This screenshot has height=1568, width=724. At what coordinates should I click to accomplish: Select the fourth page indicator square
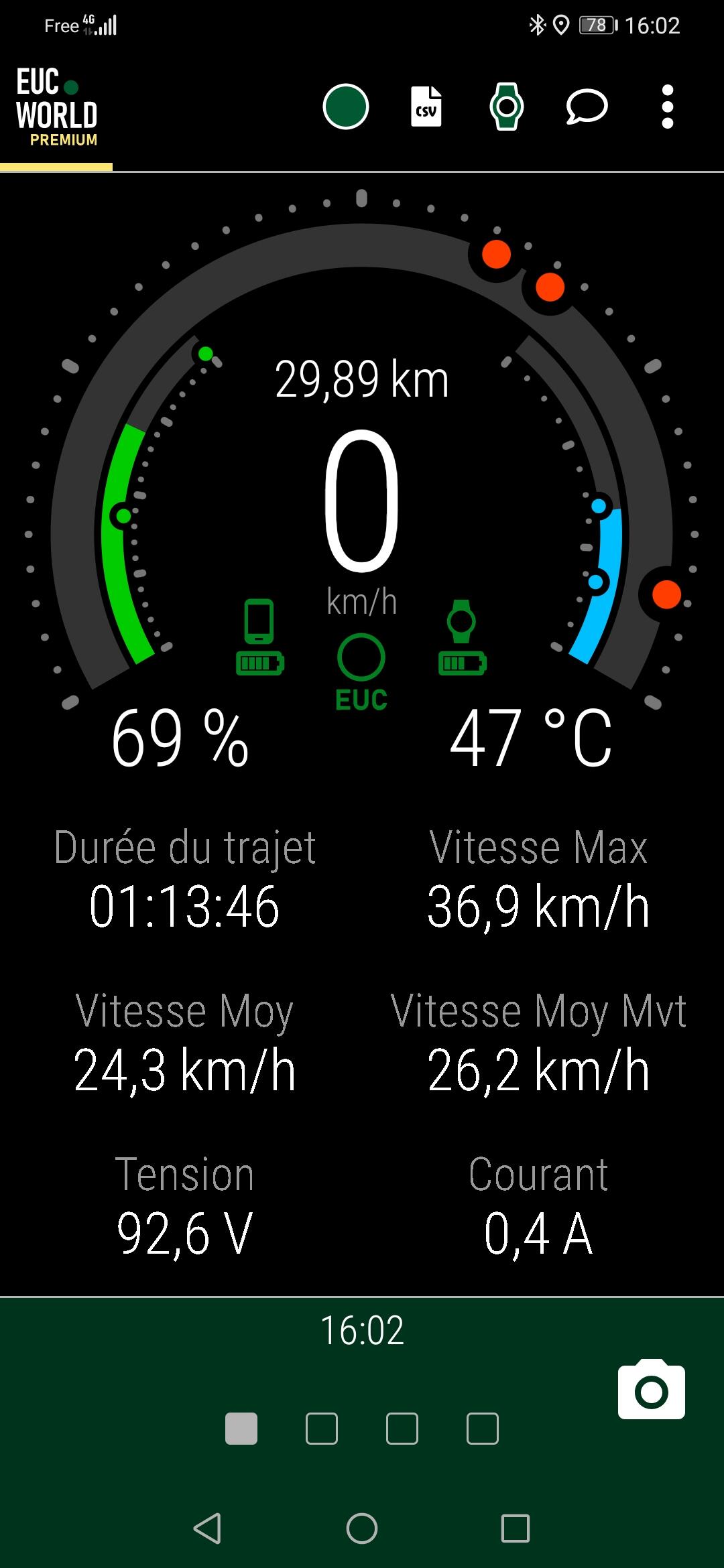[x=483, y=1429]
